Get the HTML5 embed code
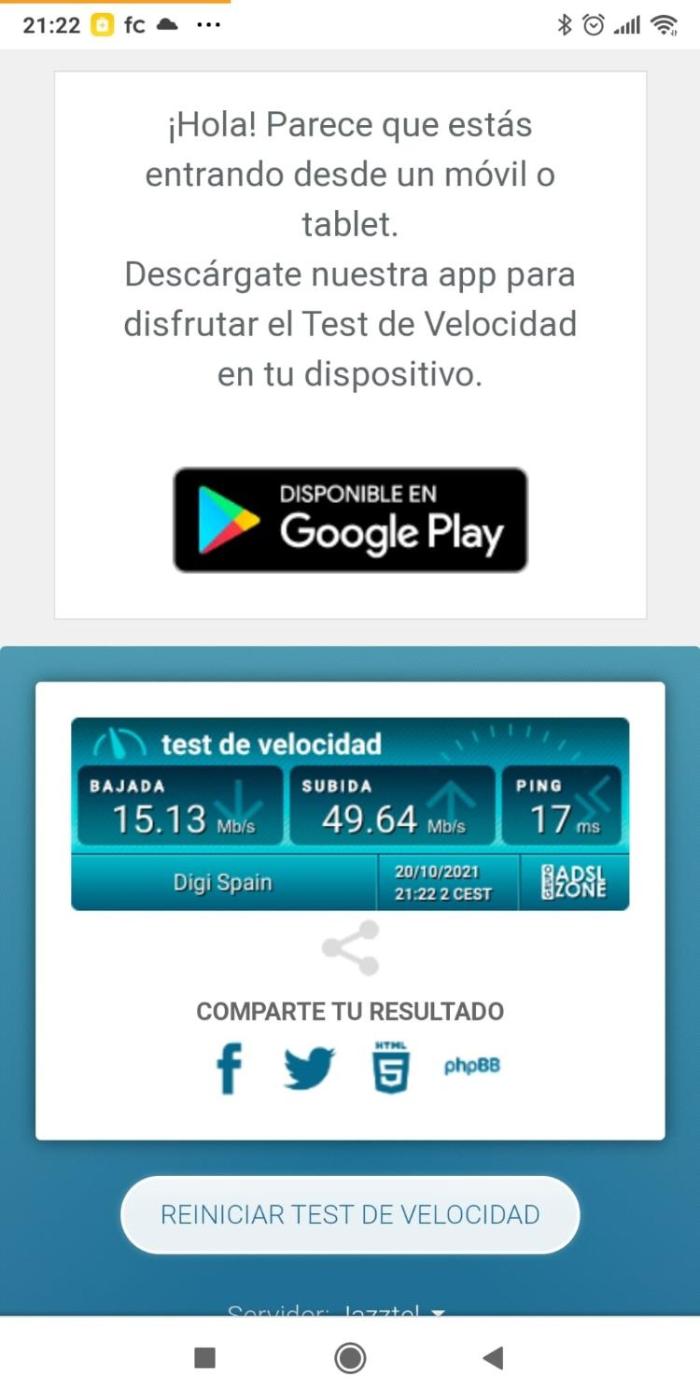The height and width of the screenshot is (1400, 700). click(x=391, y=1066)
